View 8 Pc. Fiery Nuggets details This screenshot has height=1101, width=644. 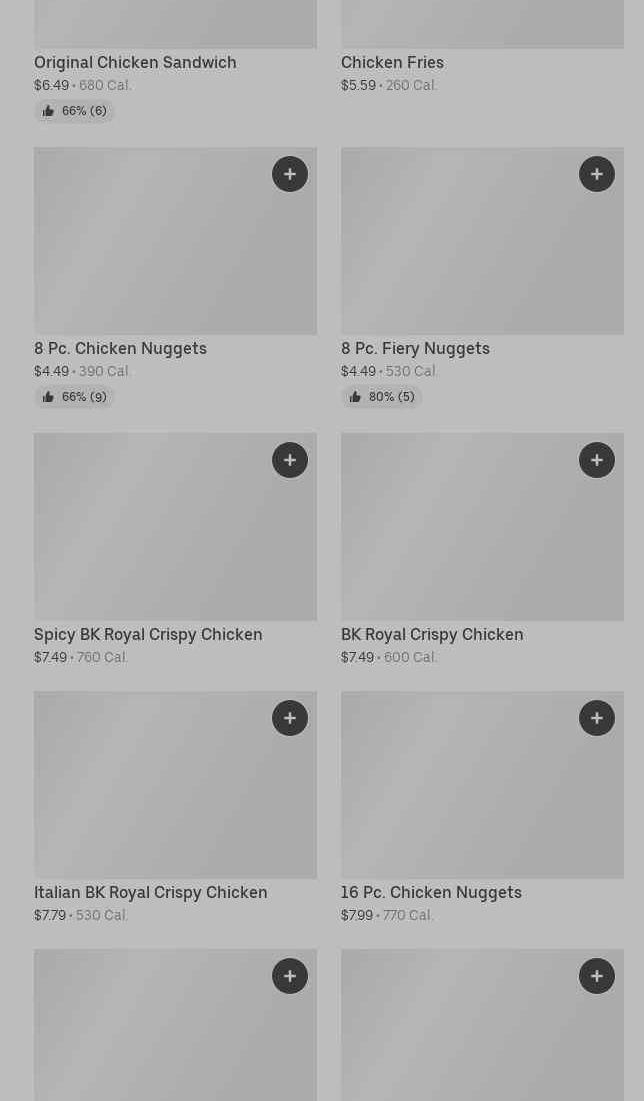point(415,348)
